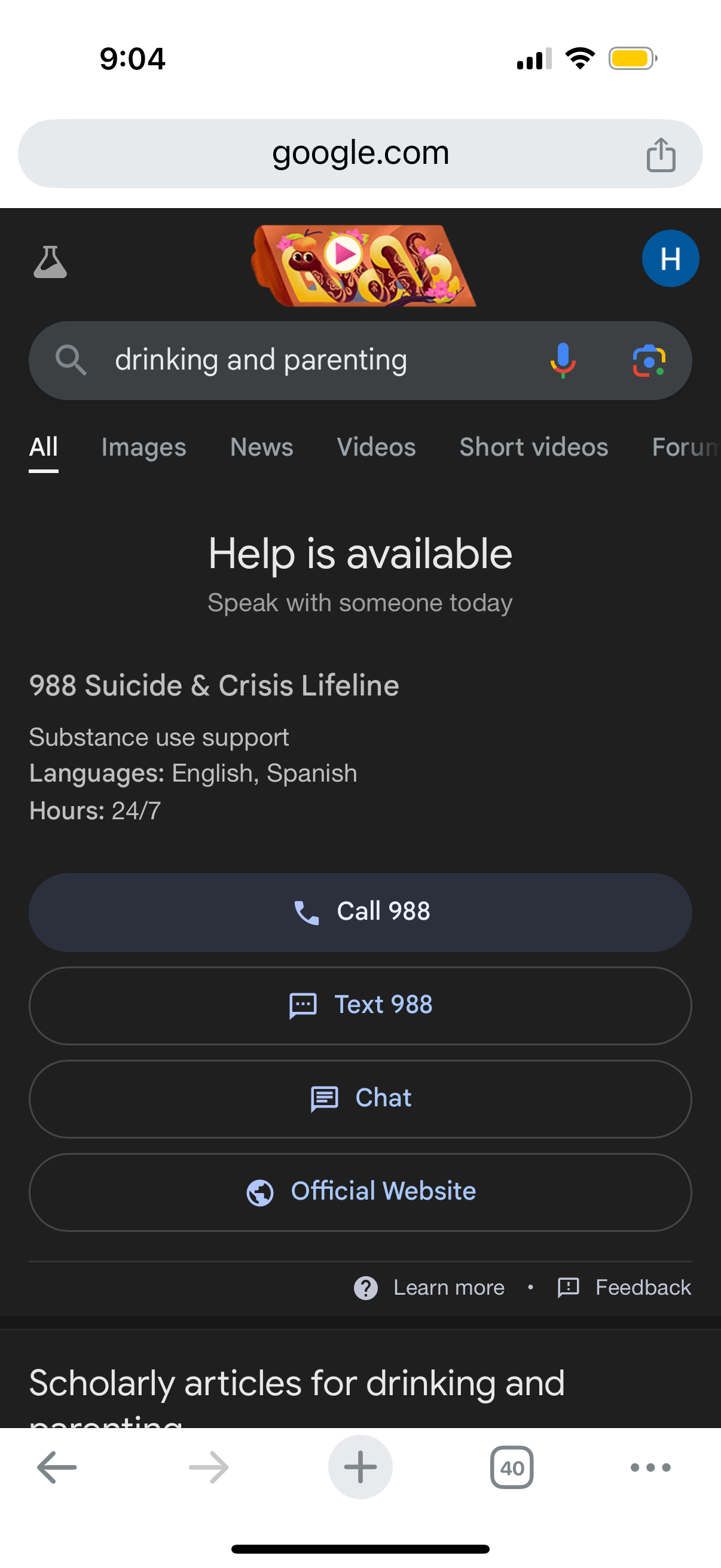The image size is (721, 1568).
Task: Open Google Lens camera search
Action: click(x=649, y=361)
